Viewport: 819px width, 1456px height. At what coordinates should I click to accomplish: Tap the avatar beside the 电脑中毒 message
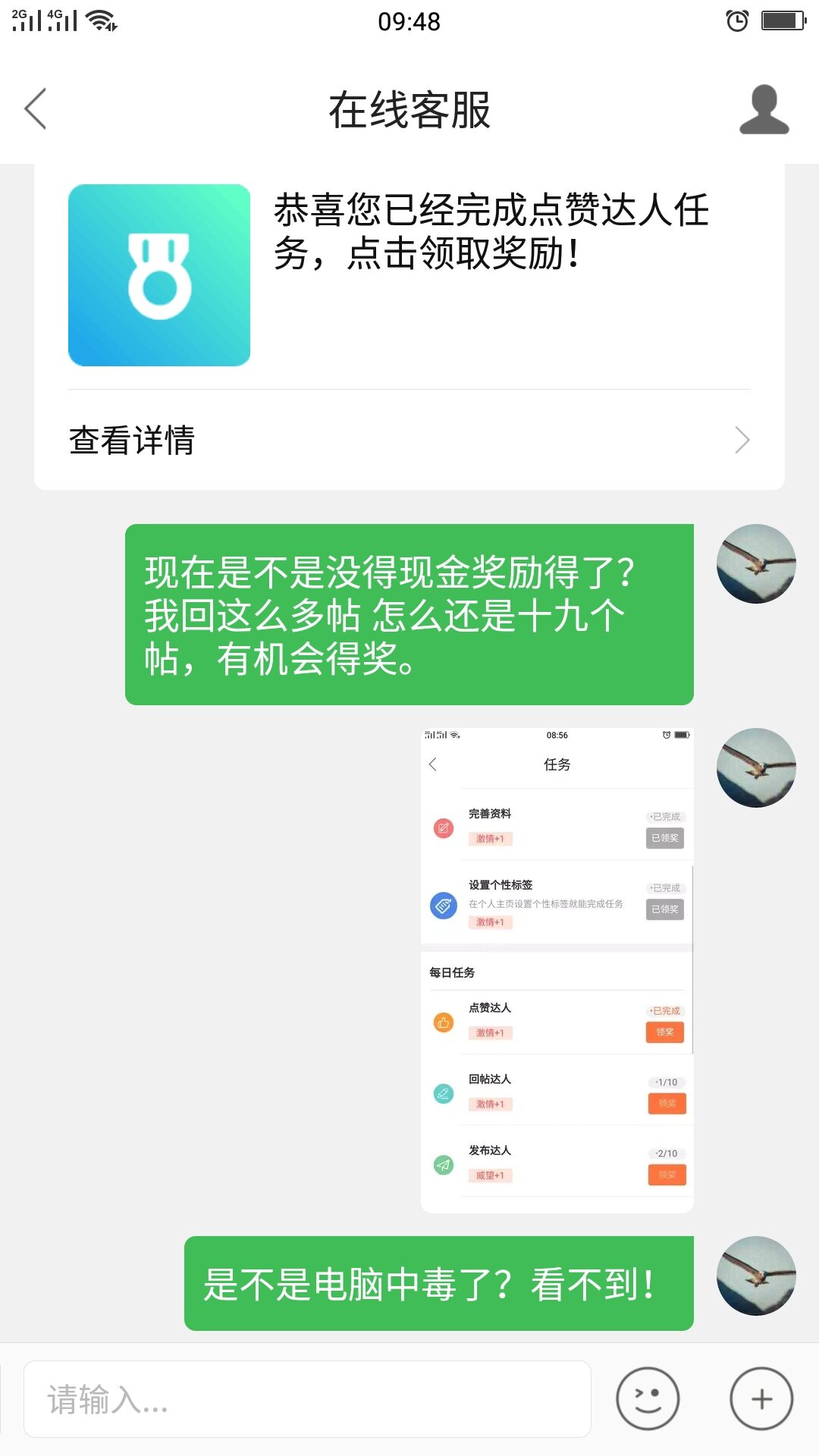point(755,1276)
